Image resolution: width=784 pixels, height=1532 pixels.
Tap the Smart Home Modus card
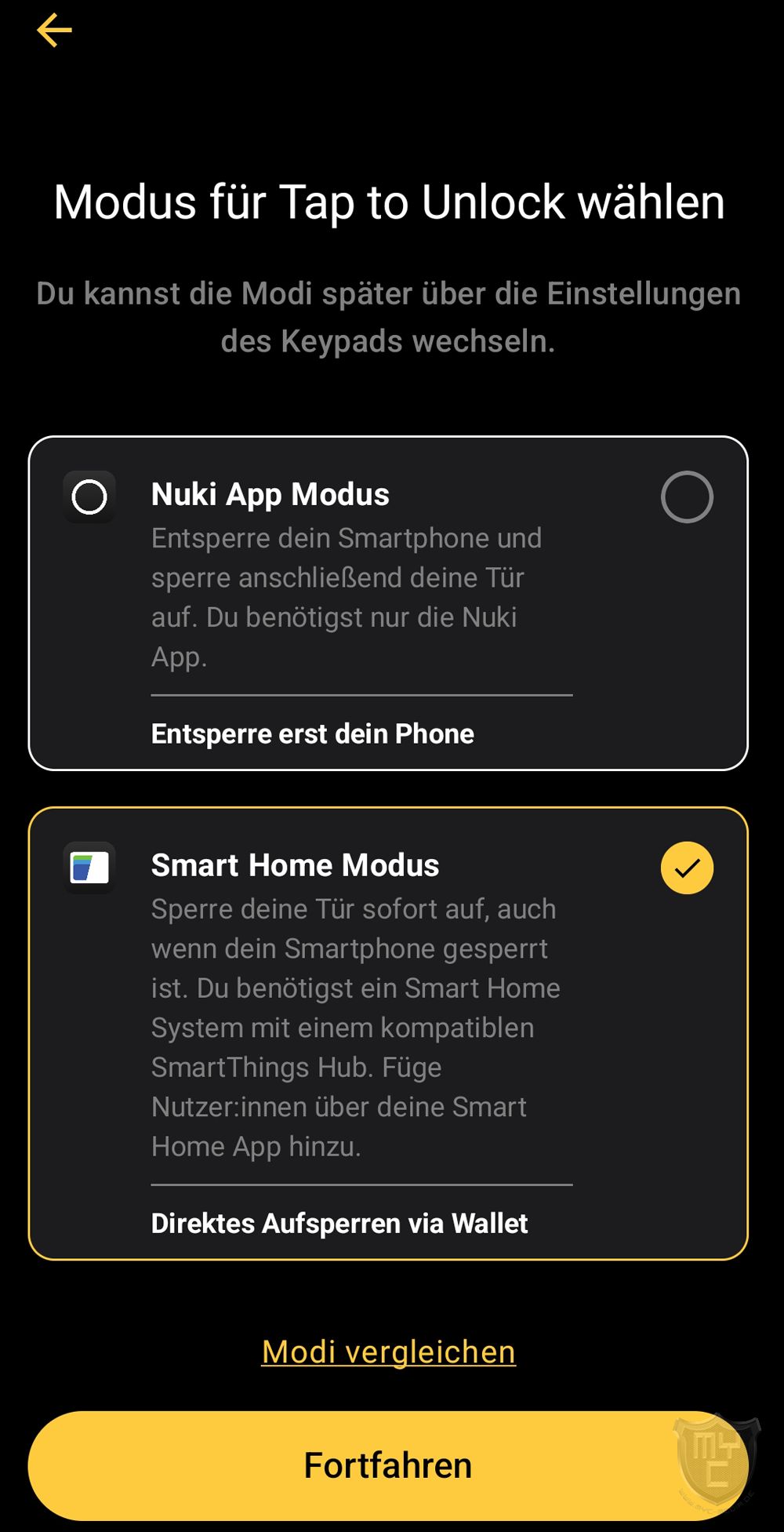388,1032
